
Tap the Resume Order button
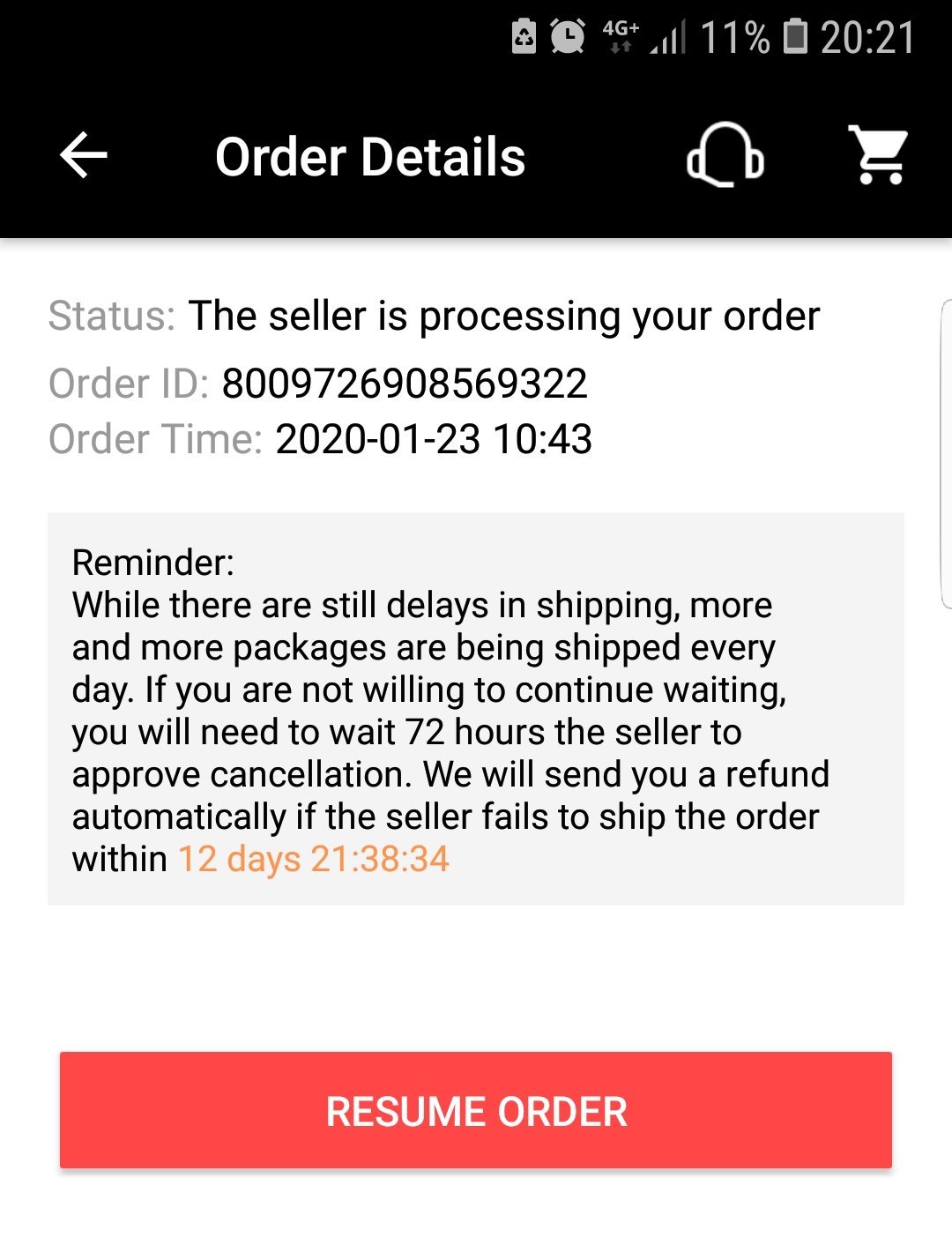pyautogui.click(x=476, y=1110)
